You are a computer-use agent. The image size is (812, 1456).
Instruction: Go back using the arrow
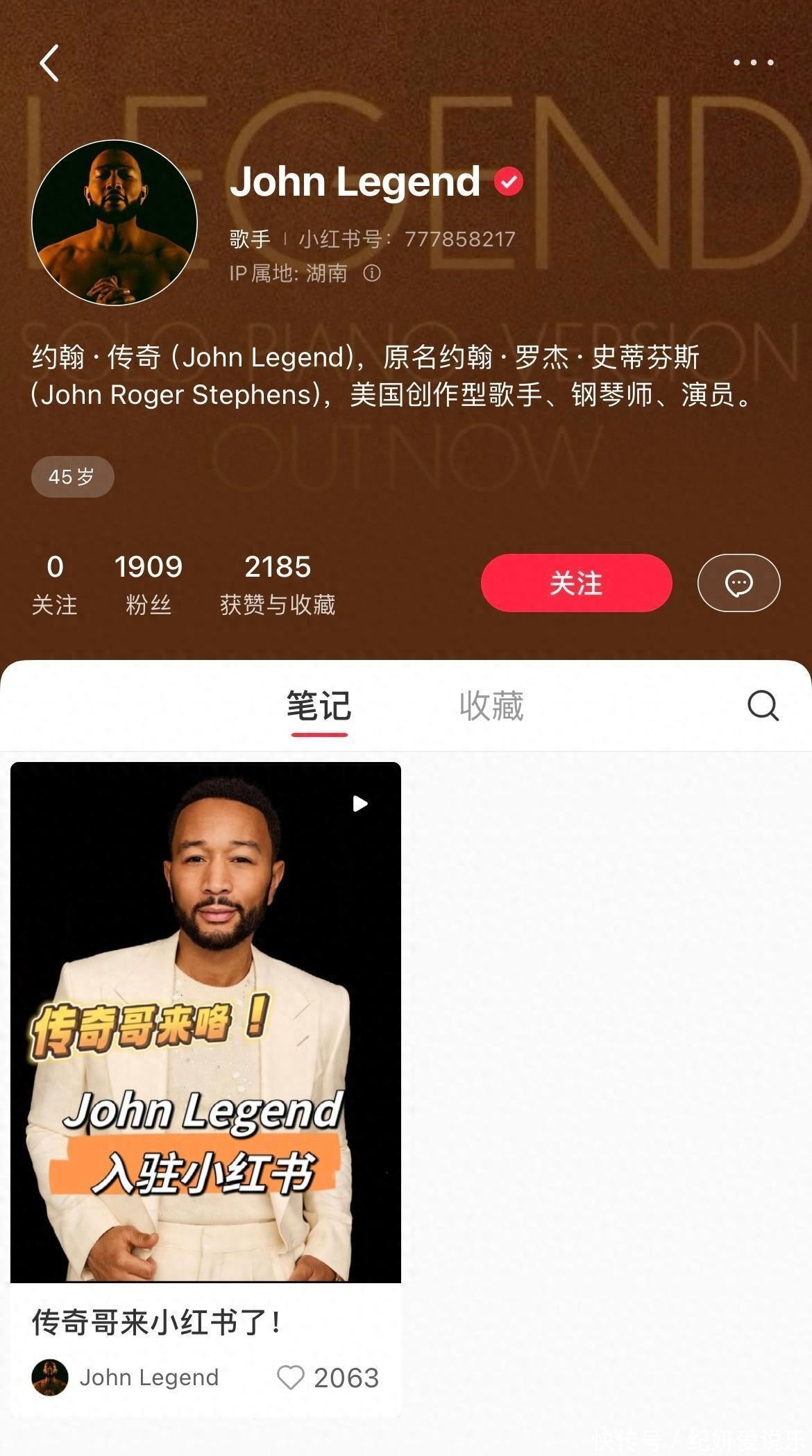(49, 63)
